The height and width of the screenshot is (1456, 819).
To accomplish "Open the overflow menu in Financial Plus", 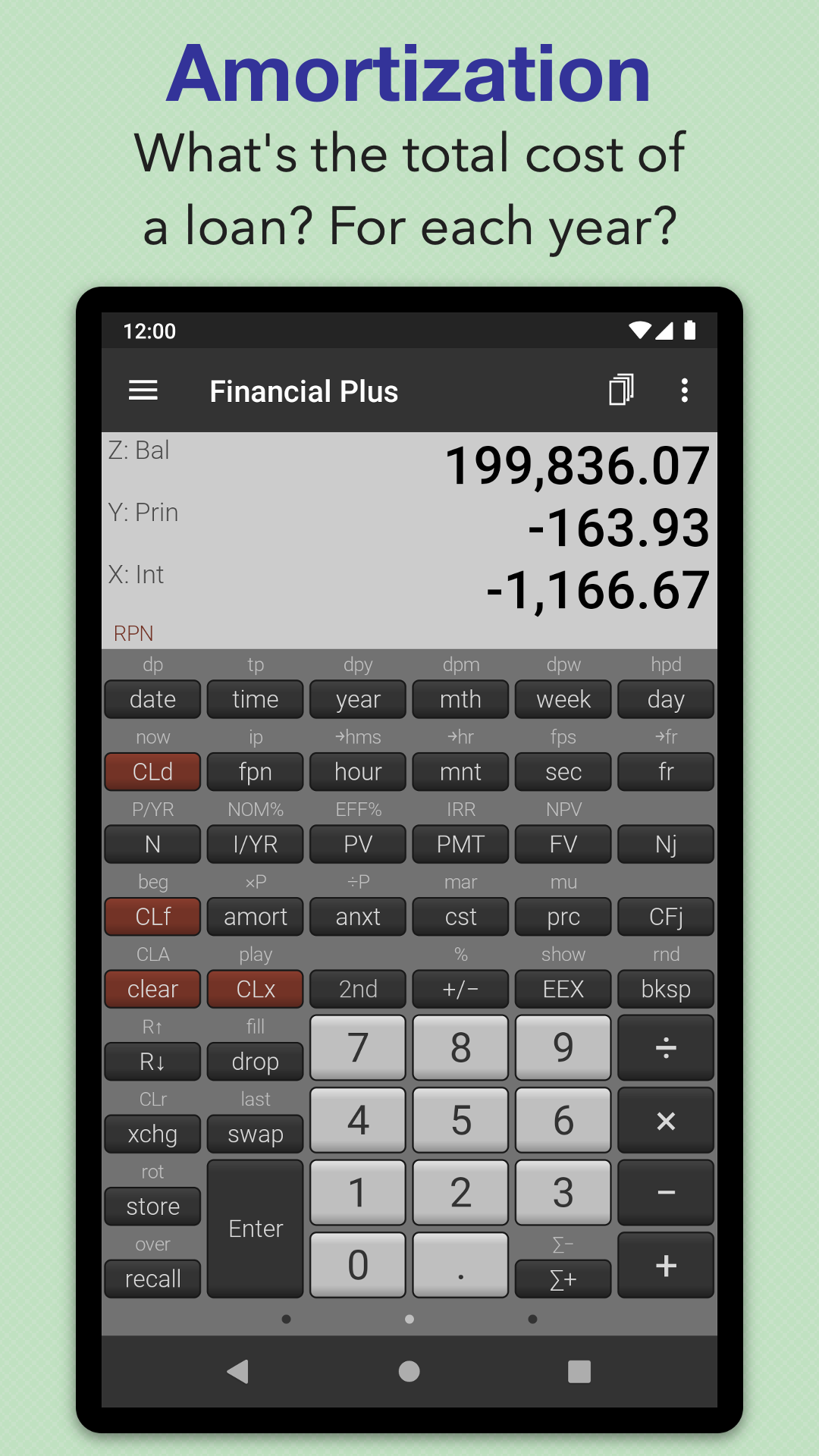I will point(685,391).
